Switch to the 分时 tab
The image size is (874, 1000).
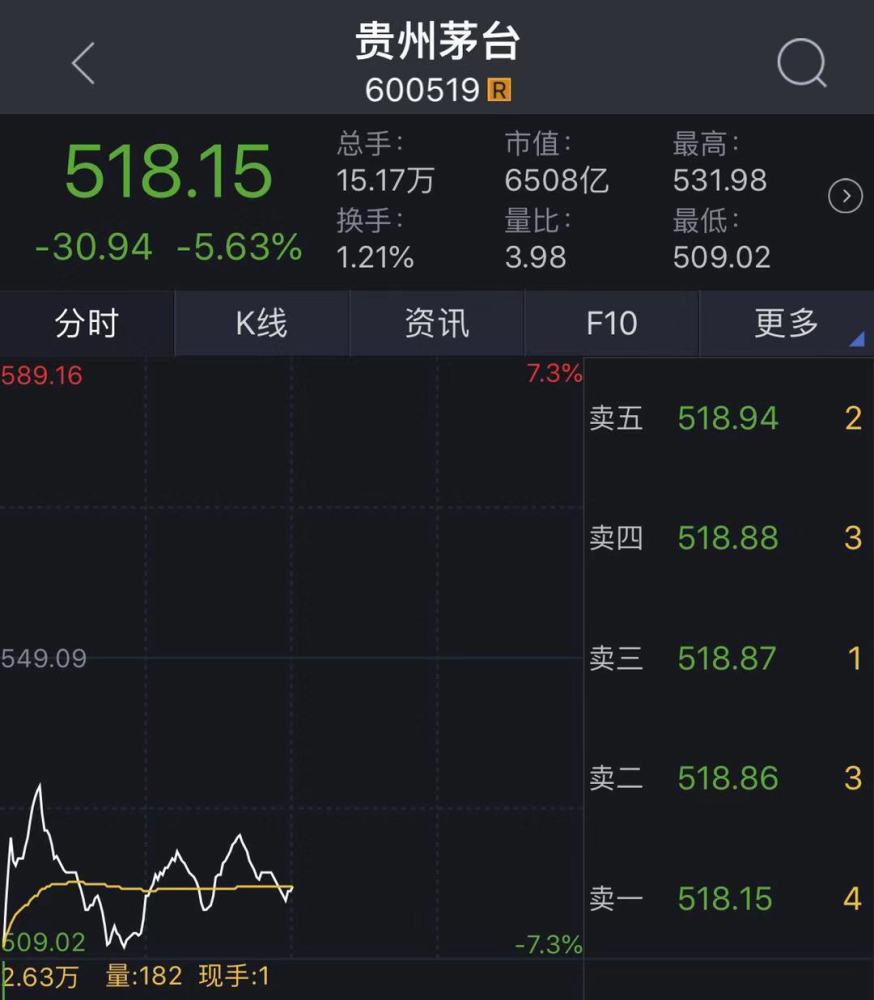pyautogui.click(x=87, y=323)
